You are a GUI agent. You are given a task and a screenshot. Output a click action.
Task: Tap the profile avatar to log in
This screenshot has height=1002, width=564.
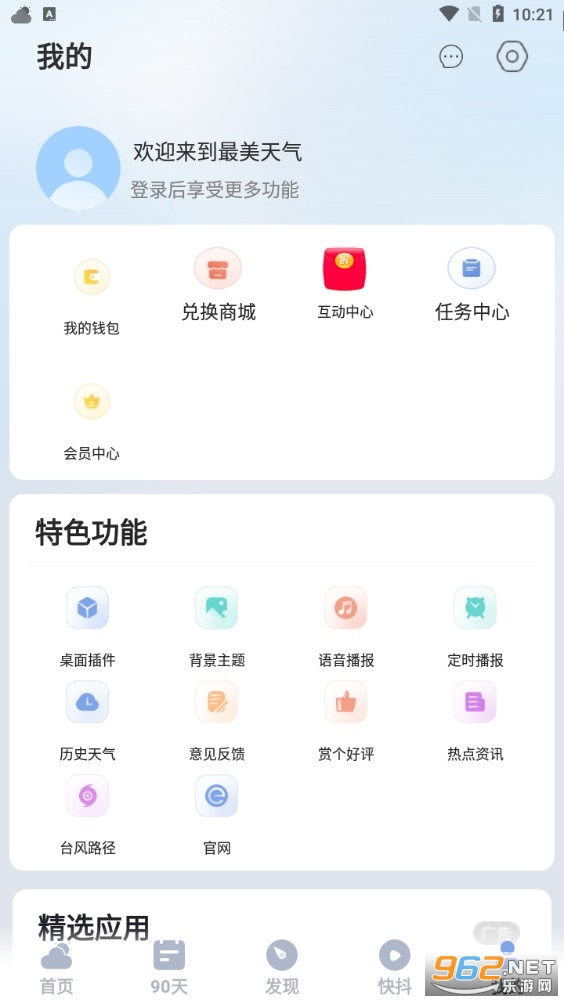tap(79, 168)
